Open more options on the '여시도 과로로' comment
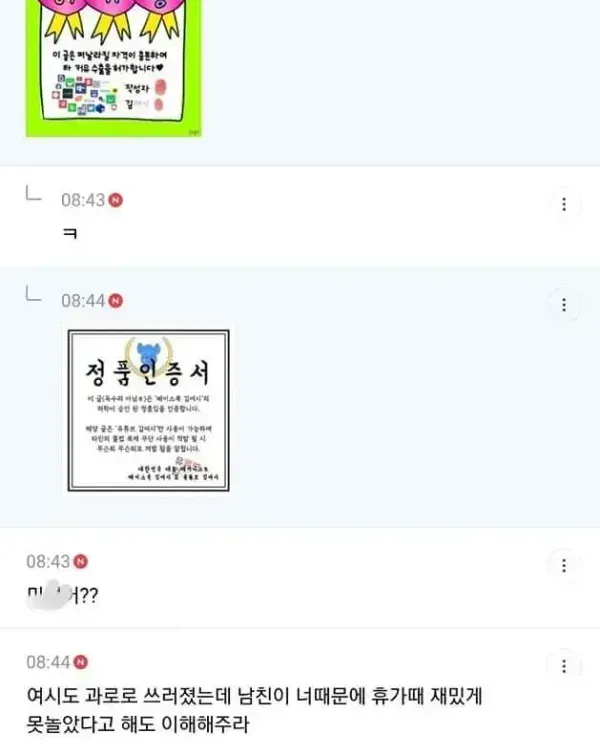600x754 pixels. click(x=564, y=666)
